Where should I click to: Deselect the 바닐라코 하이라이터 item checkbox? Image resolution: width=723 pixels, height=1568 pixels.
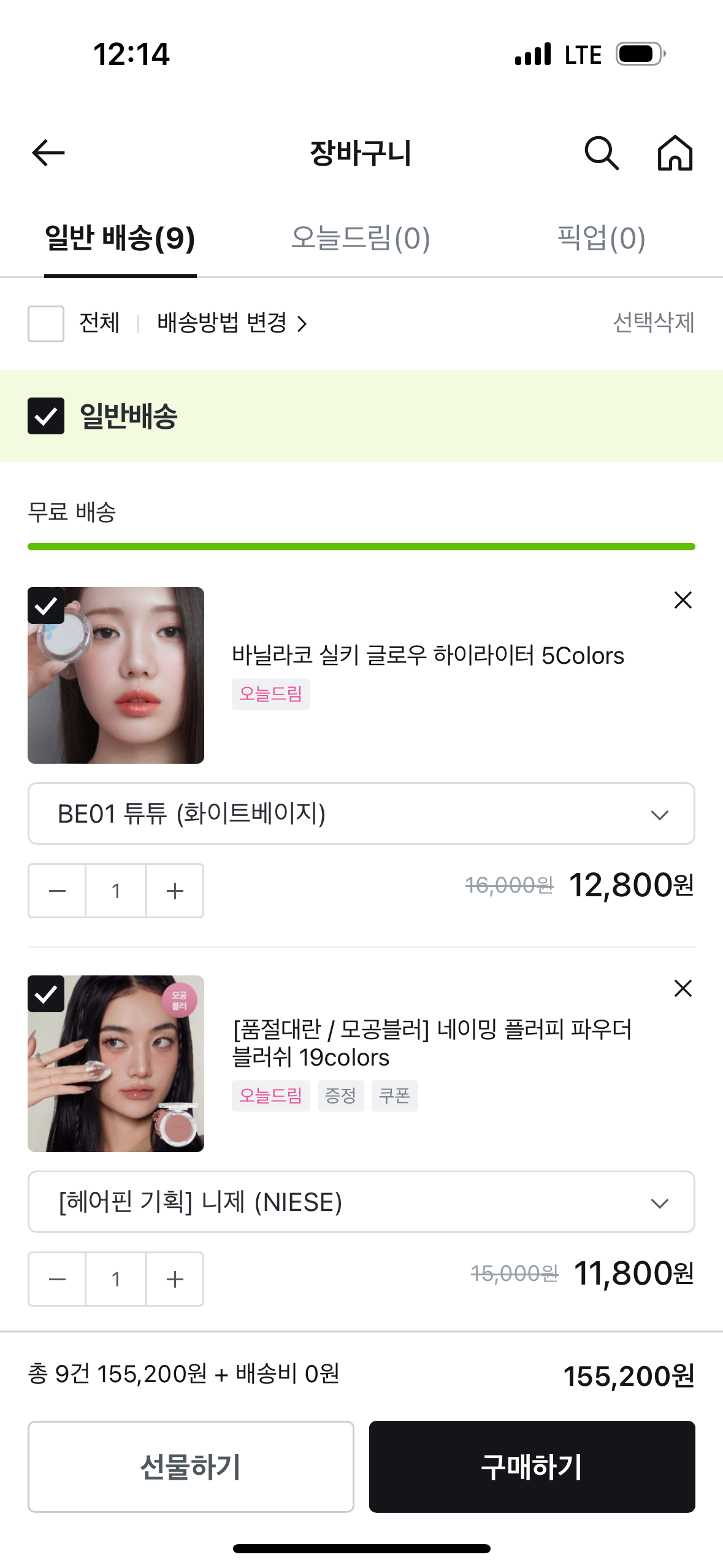coord(46,605)
